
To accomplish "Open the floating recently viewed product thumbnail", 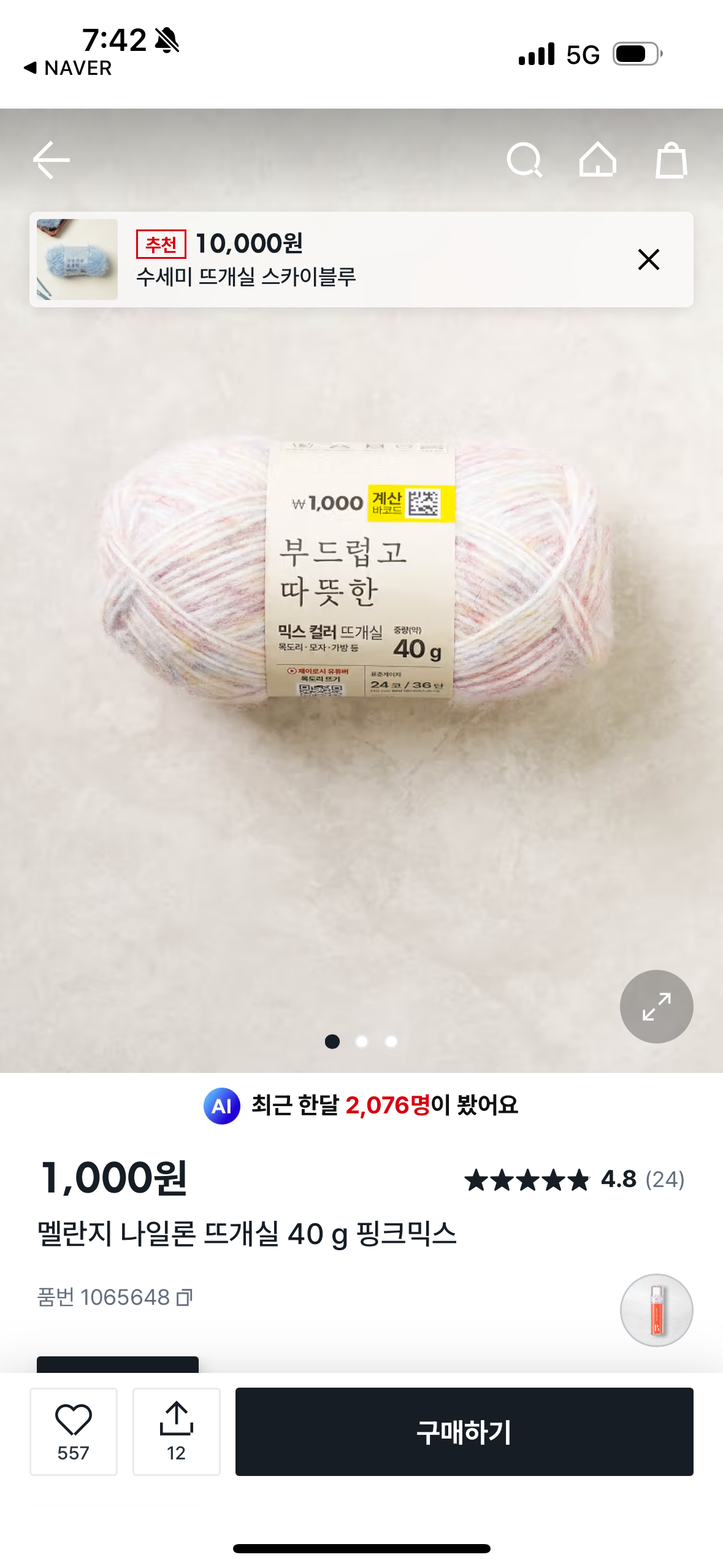I will 656,1310.
